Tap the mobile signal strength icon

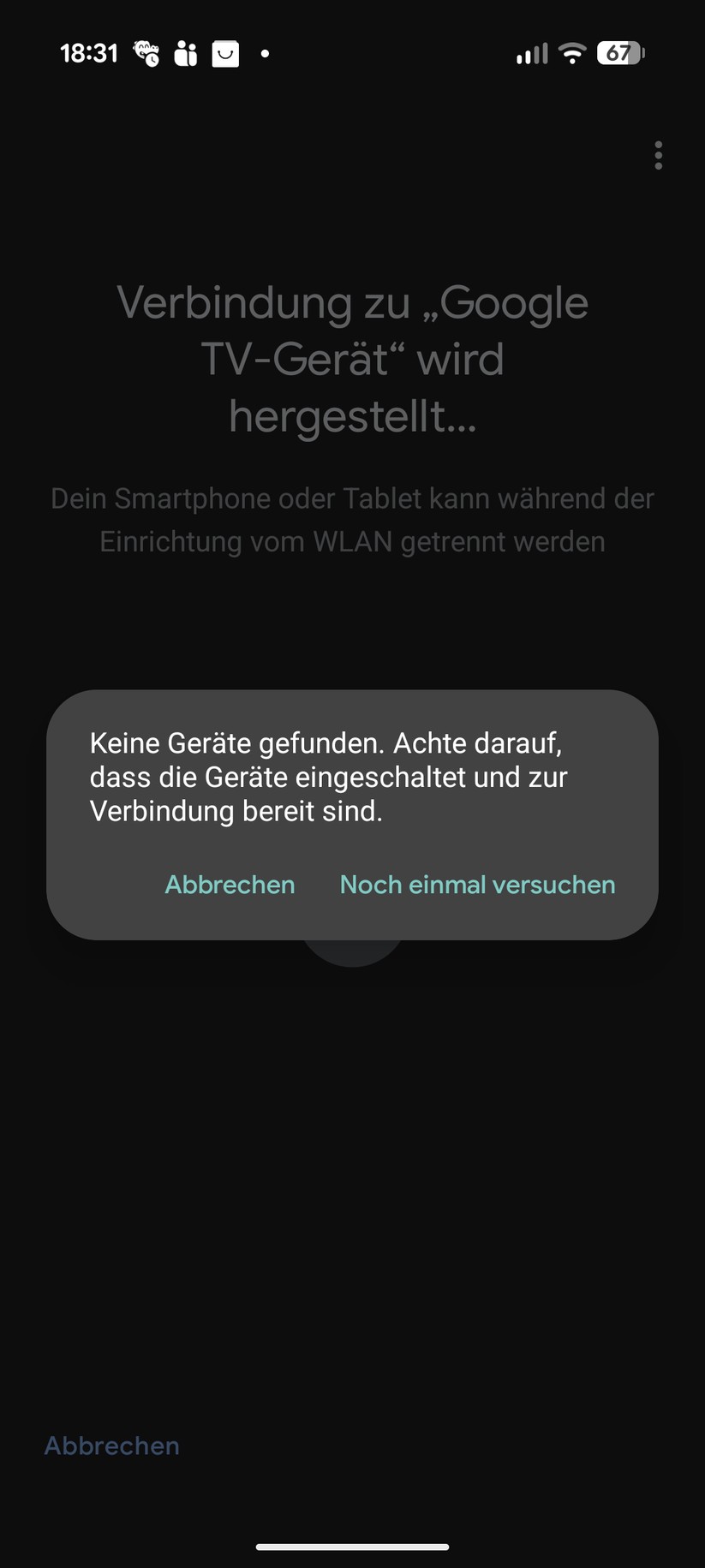[x=531, y=53]
